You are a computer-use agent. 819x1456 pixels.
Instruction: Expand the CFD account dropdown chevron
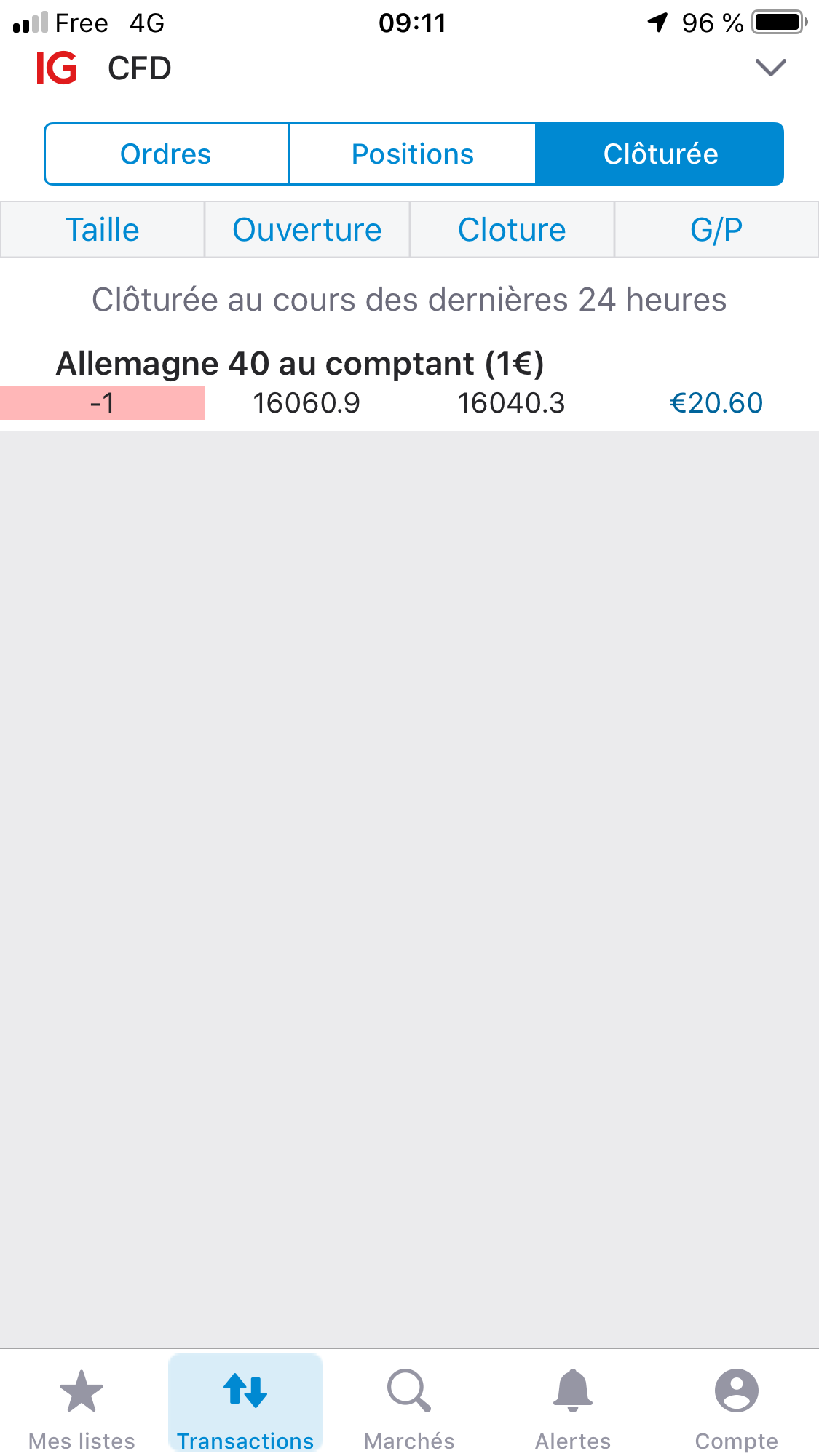[x=770, y=68]
